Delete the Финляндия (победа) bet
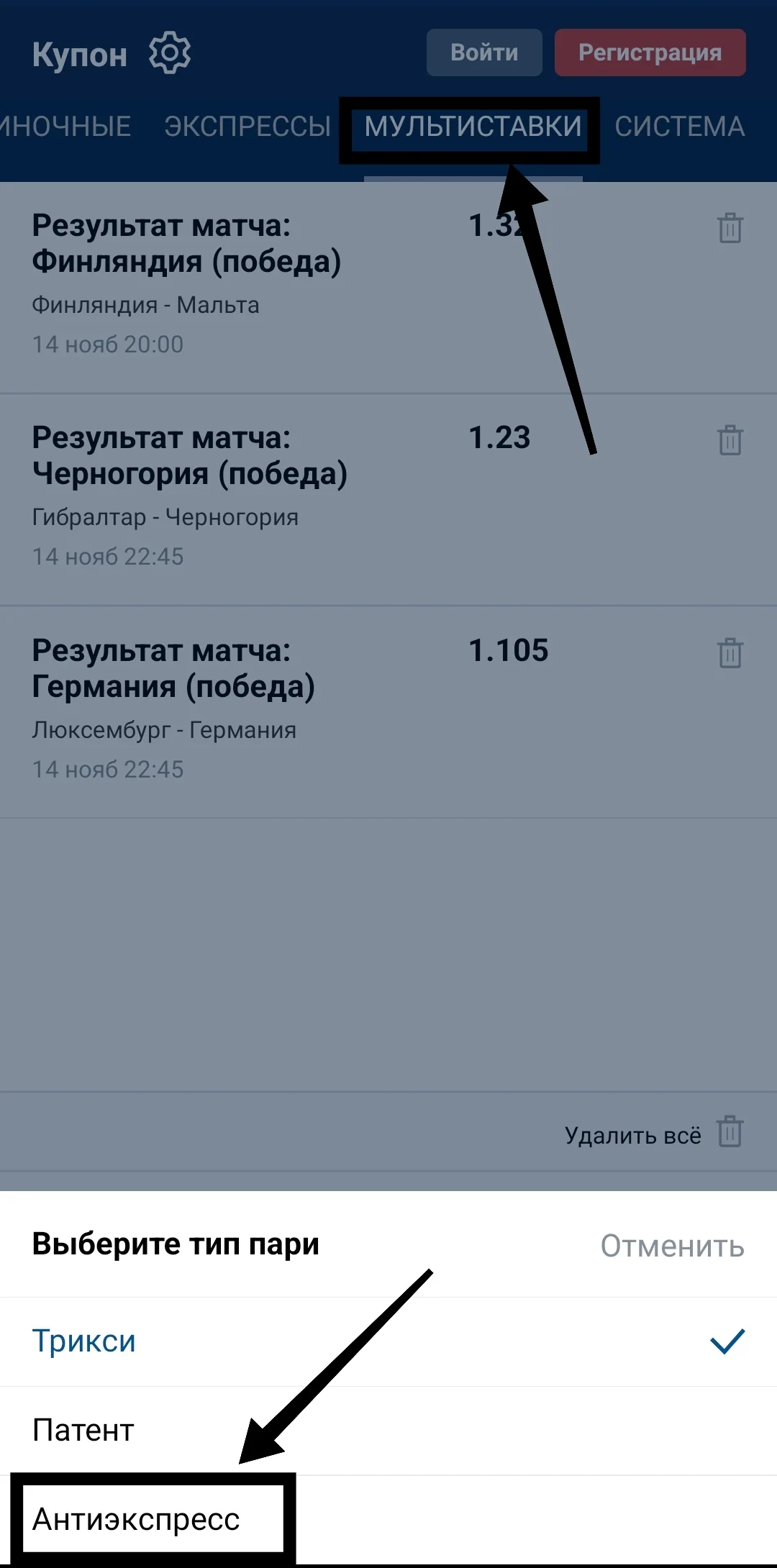The image size is (777, 1568). click(730, 228)
